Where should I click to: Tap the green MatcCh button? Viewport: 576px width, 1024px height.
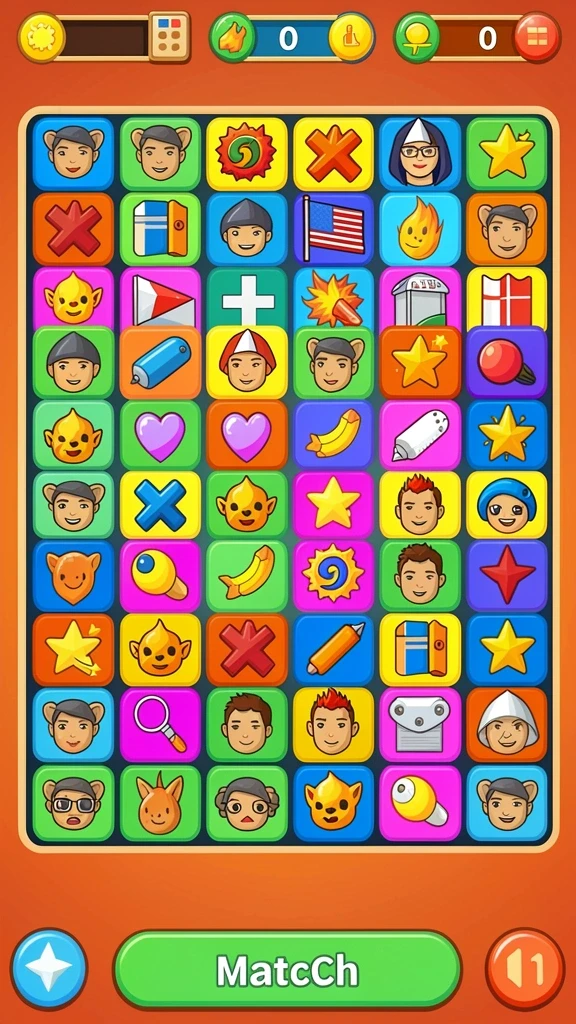click(x=287, y=970)
